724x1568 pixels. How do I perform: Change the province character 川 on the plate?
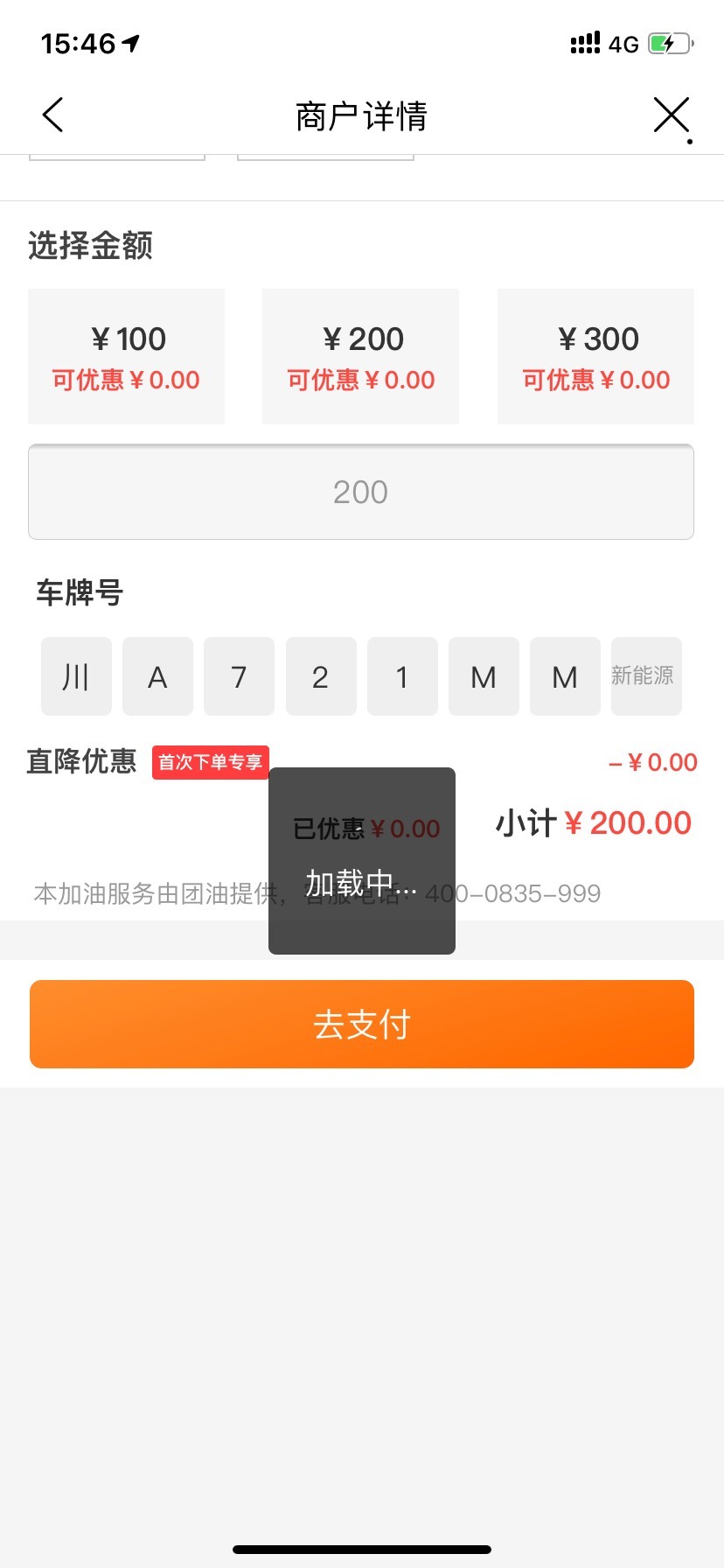point(76,676)
